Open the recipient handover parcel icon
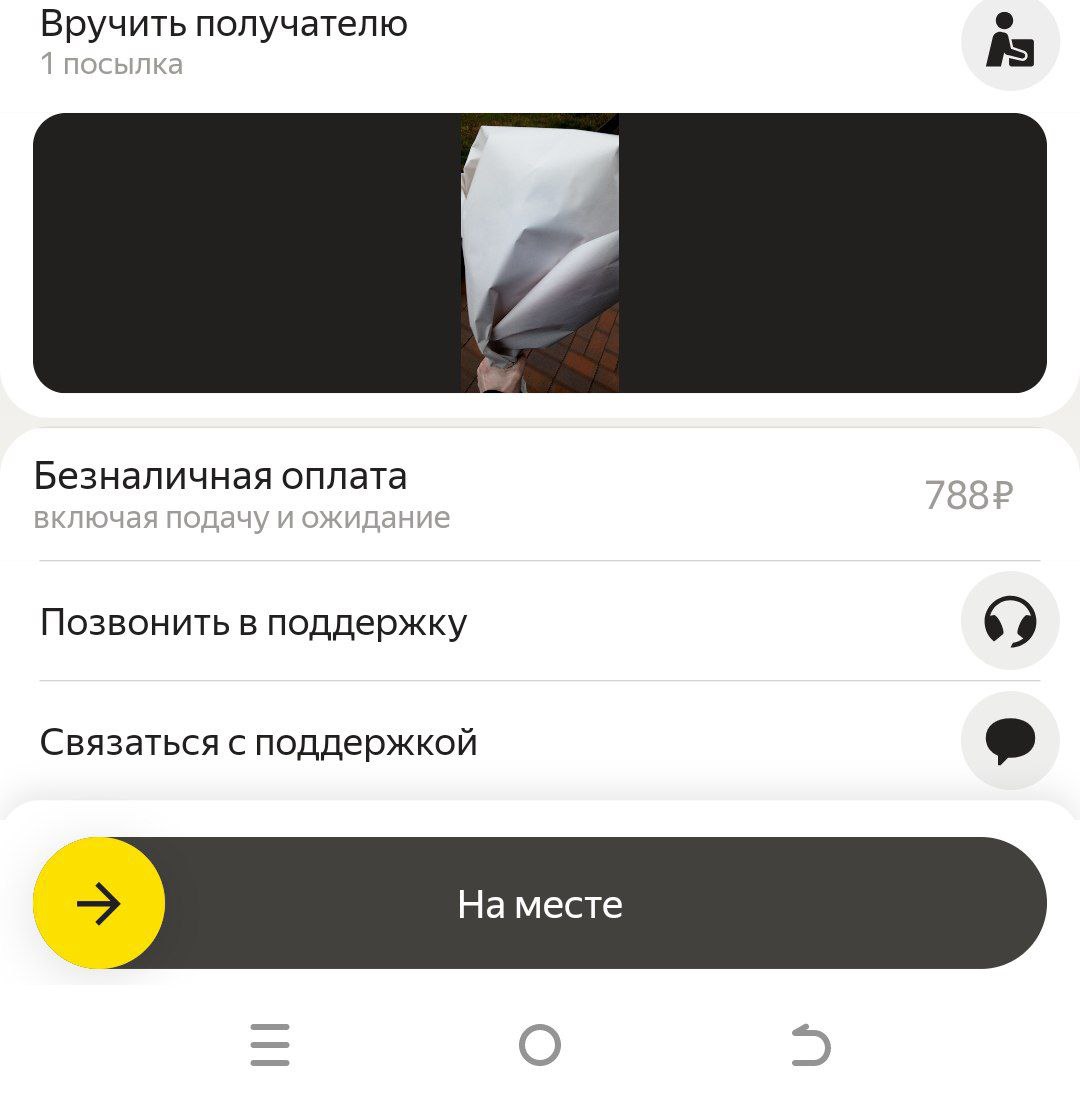This screenshot has height=1105, width=1080. 1009,42
